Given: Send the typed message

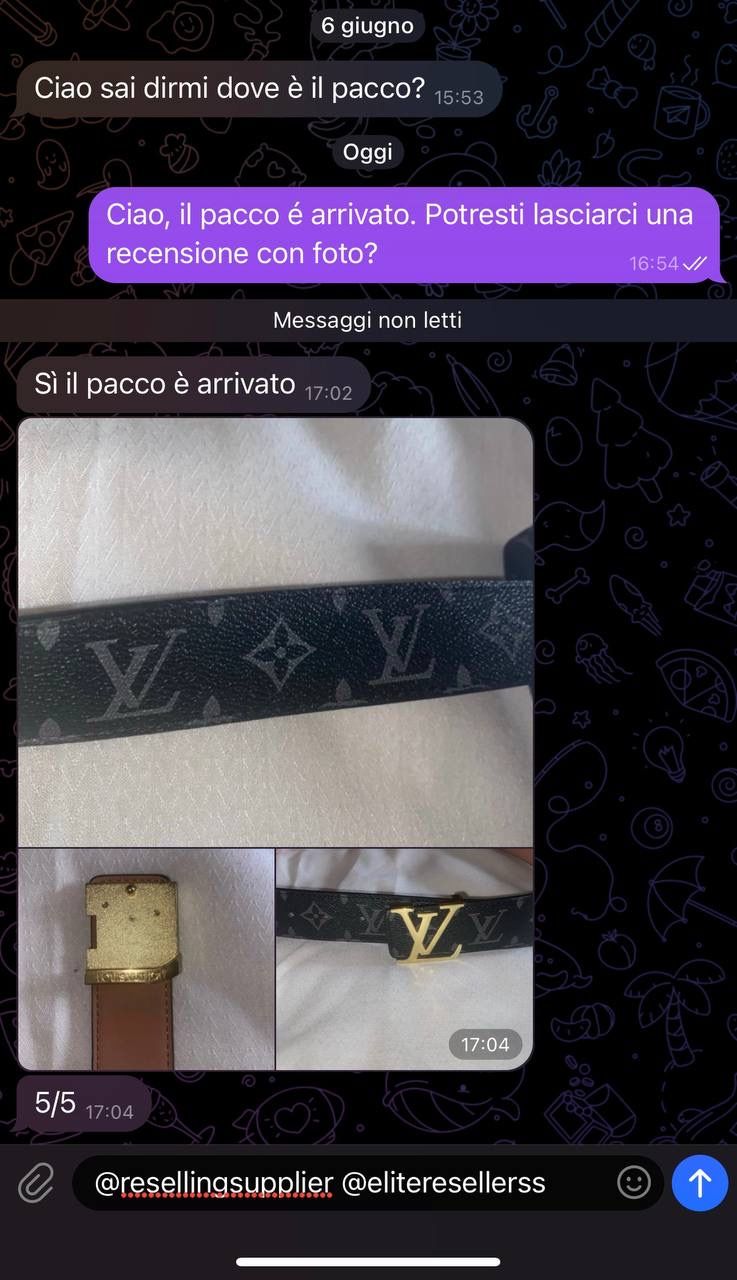Looking at the screenshot, I should (x=700, y=1184).
